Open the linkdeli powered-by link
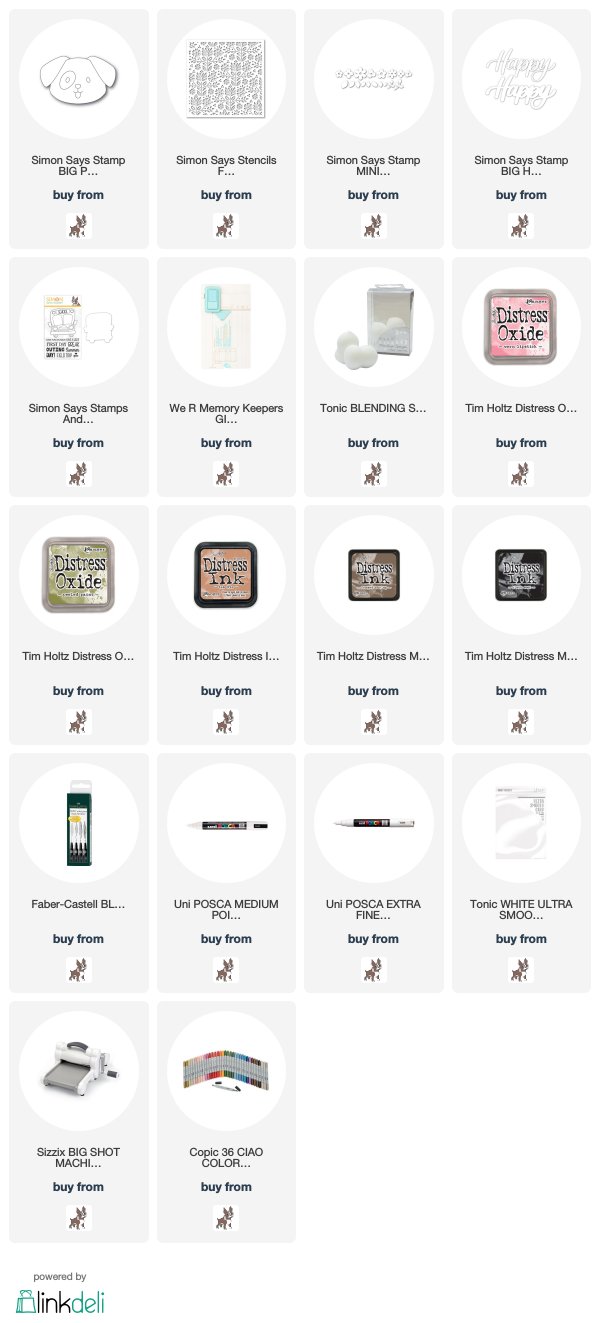 click(x=60, y=1292)
